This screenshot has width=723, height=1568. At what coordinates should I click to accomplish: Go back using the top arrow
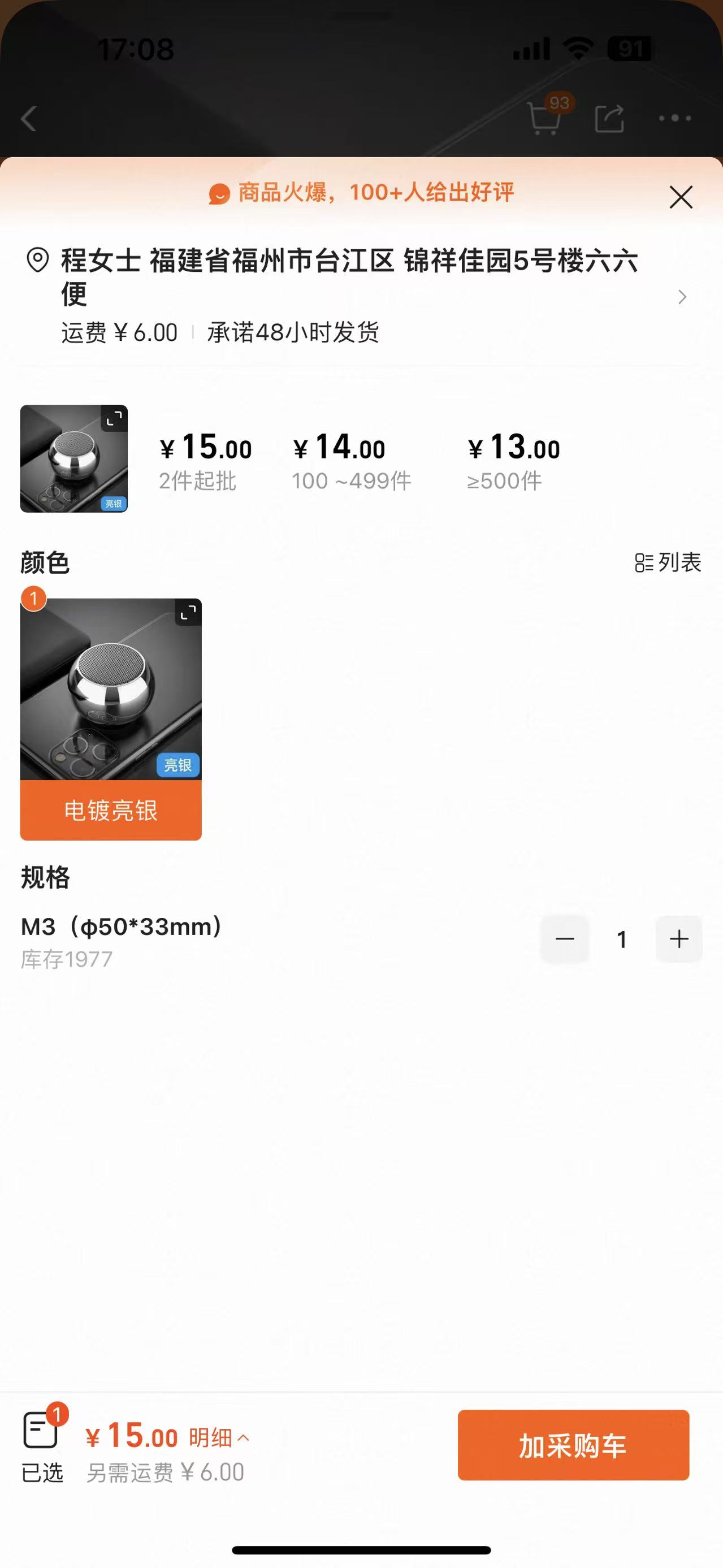pos(29,118)
